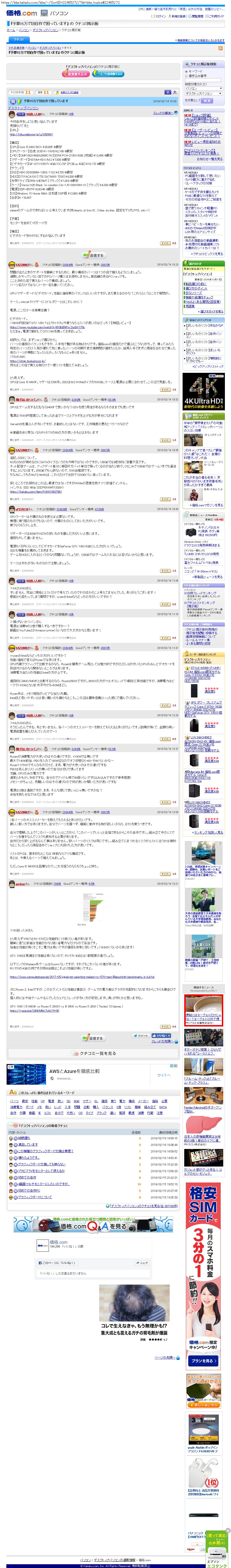
Task: Select the クチコミ tab
Action: click(18, 39)
